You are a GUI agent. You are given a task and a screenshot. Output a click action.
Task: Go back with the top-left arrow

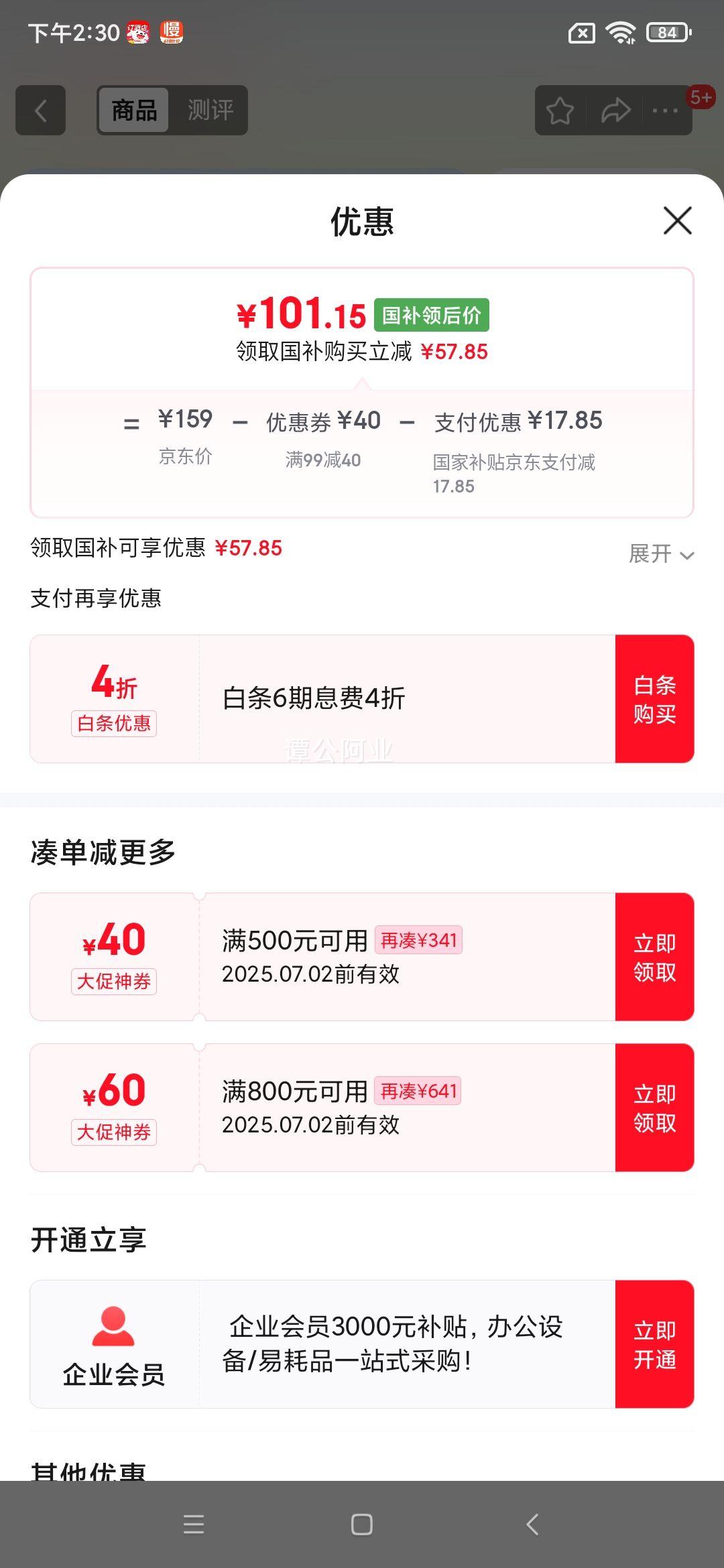[41, 111]
